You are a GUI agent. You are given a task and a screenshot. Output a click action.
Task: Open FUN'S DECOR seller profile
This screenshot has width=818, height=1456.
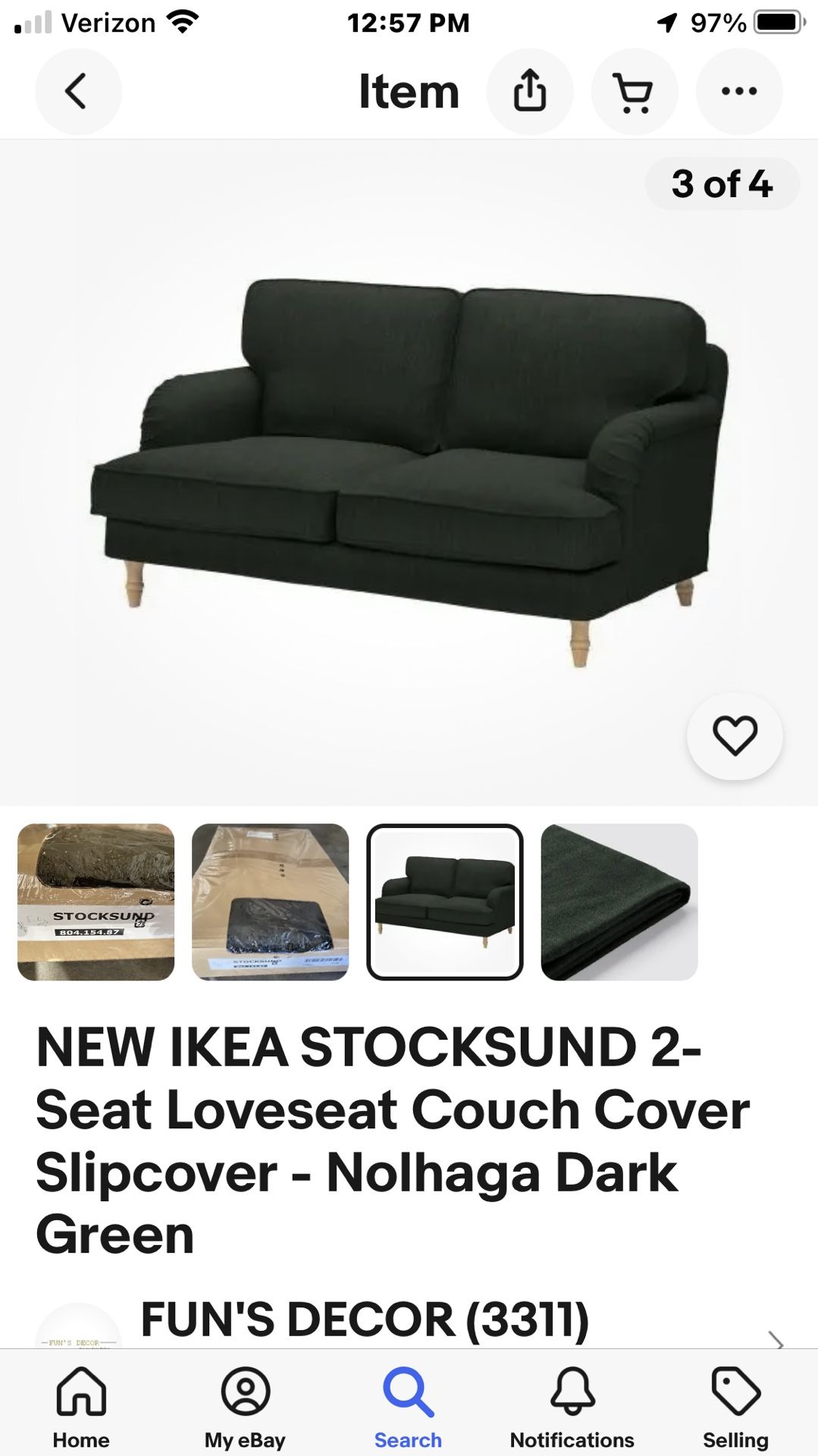(364, 1321)
